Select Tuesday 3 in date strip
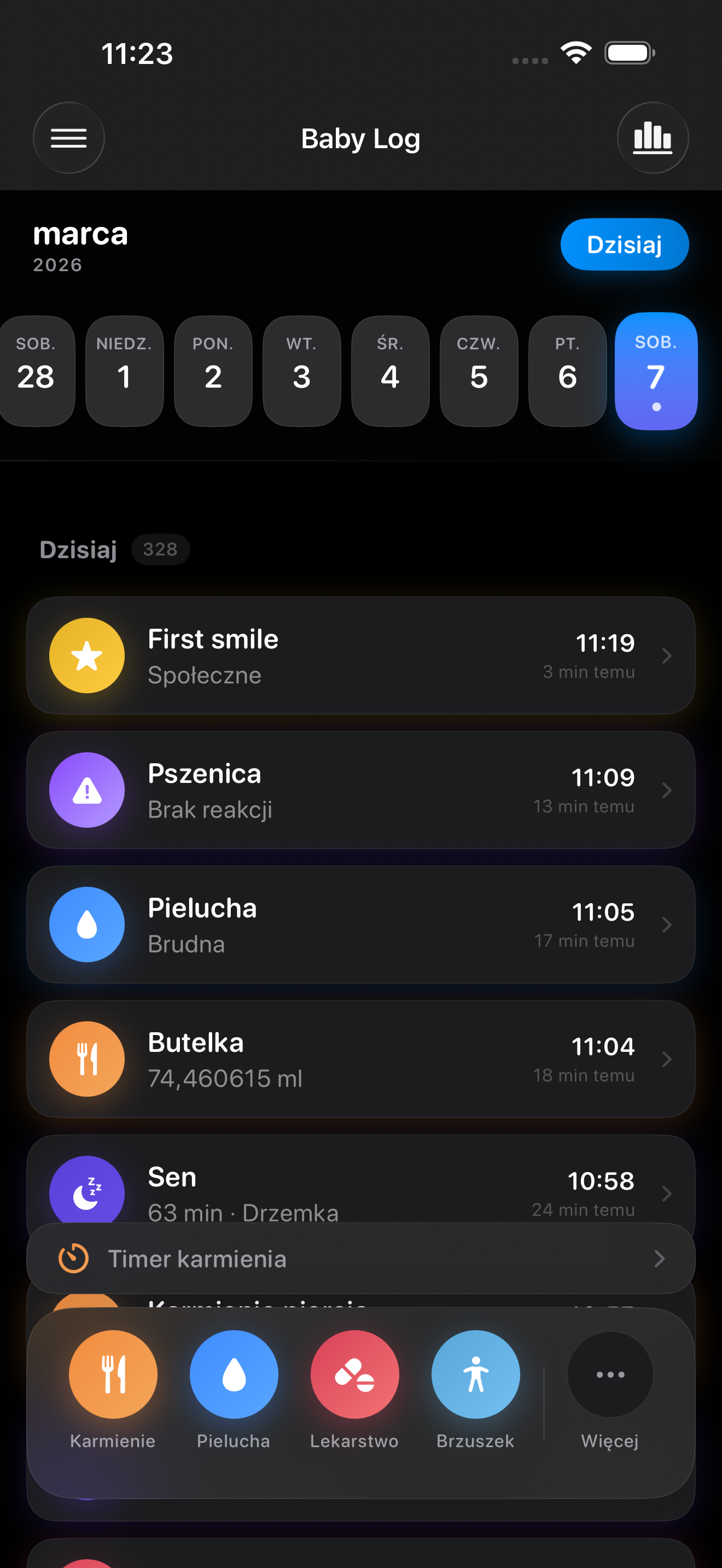The height and width of the screenshot is (1568, 722). coord(301,371)
